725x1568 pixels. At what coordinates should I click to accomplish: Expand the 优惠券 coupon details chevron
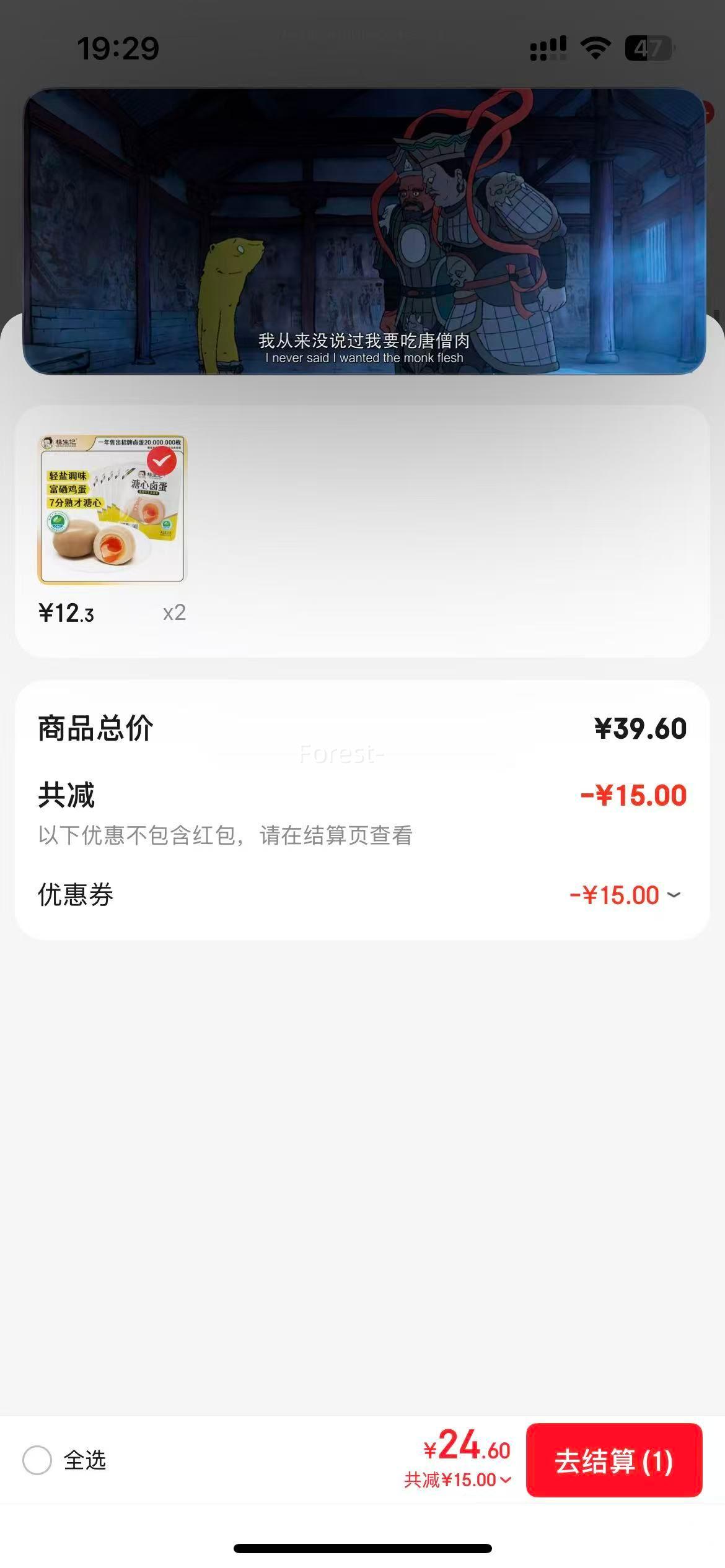tap(673, 894)
